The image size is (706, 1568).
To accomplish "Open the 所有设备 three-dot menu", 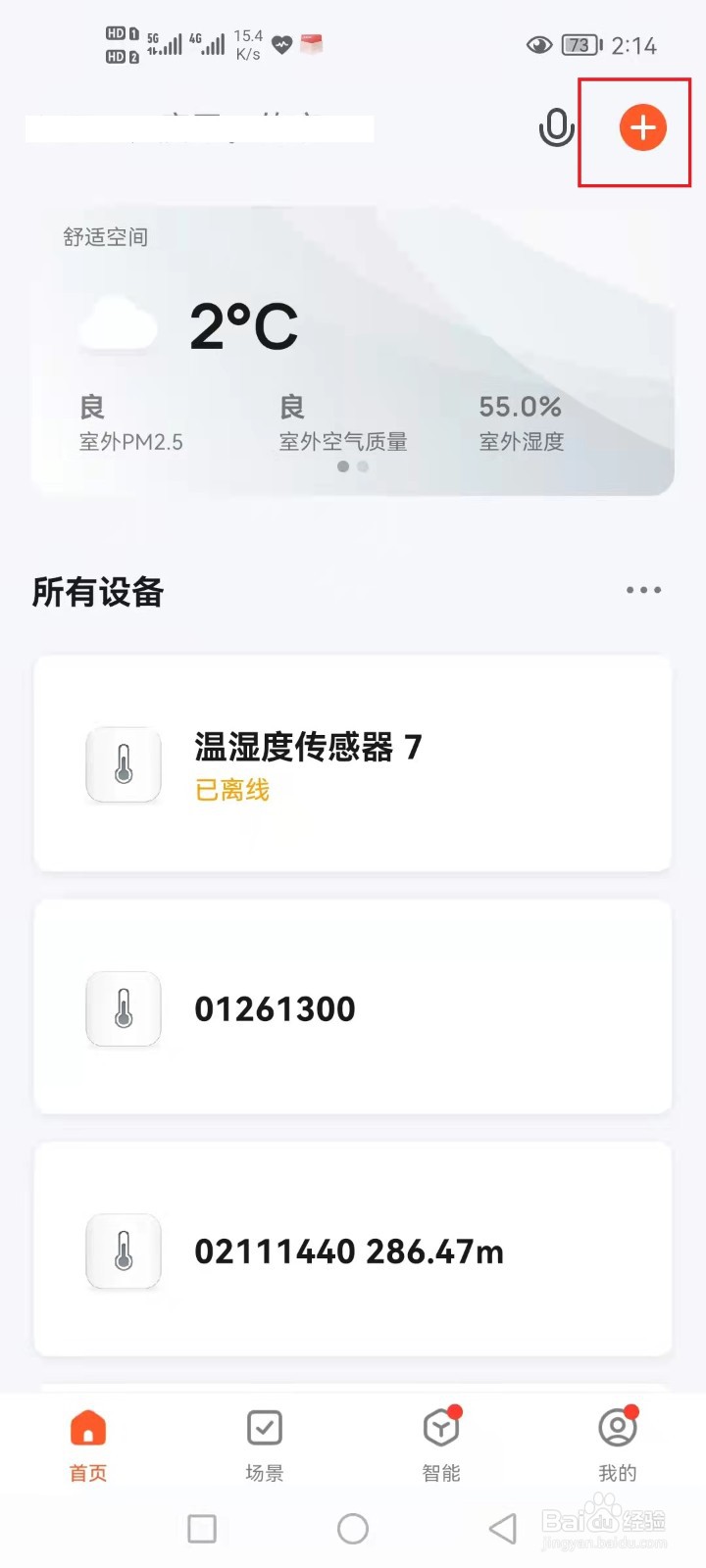I will pos(643,590).
